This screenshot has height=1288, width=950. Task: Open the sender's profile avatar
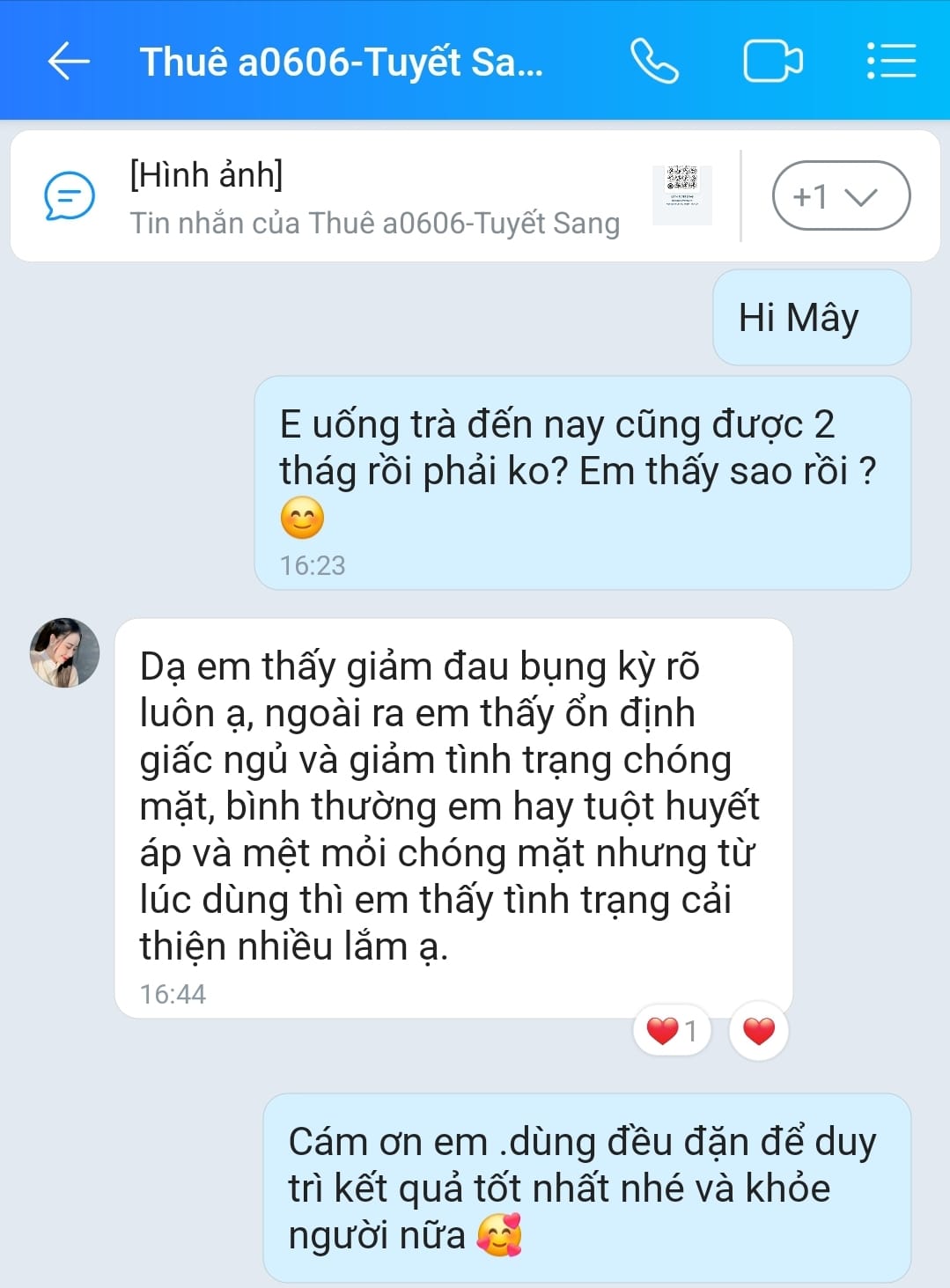coord(65,652)
